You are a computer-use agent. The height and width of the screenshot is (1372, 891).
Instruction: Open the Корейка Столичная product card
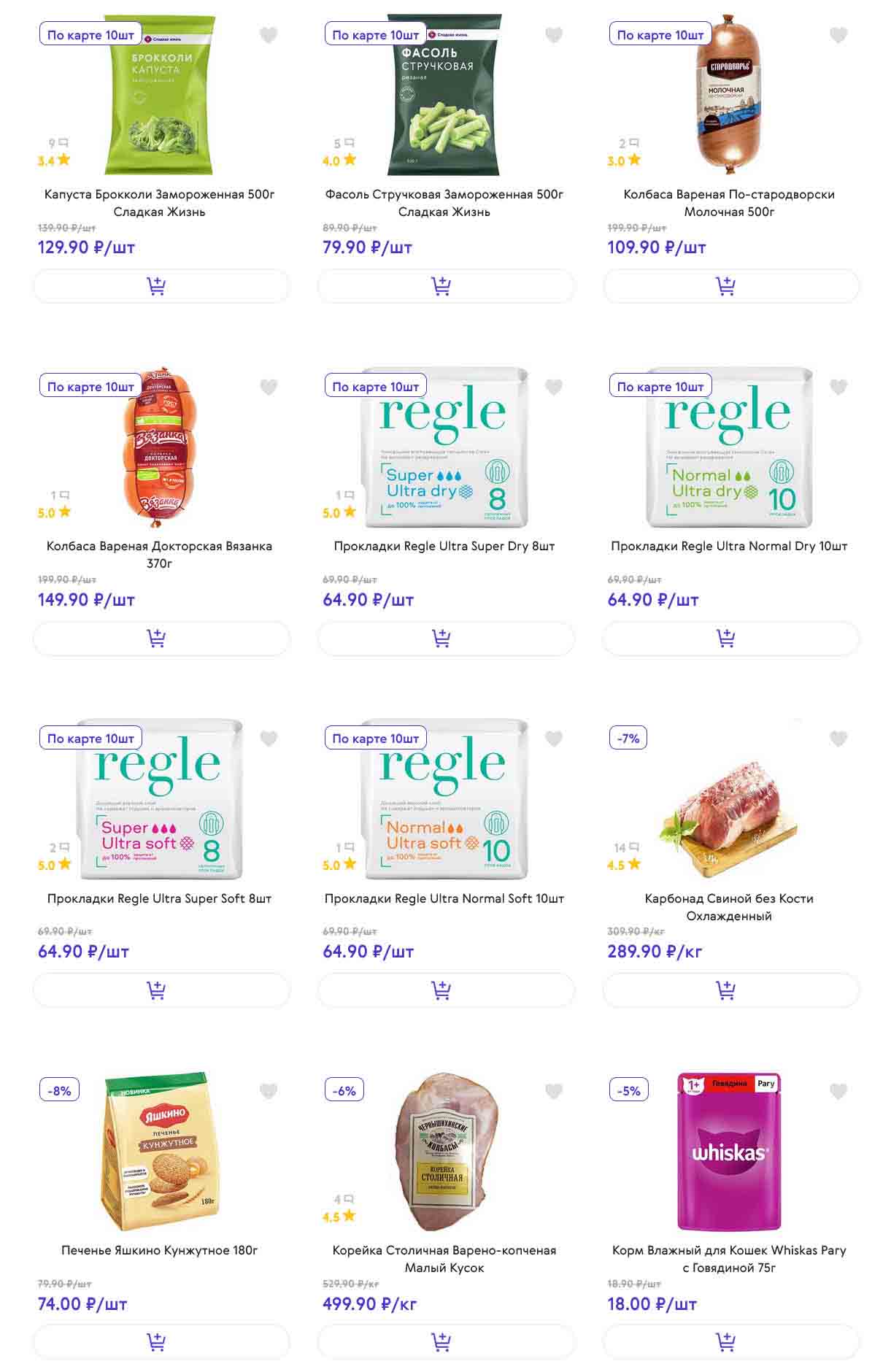pos(444,1258)
